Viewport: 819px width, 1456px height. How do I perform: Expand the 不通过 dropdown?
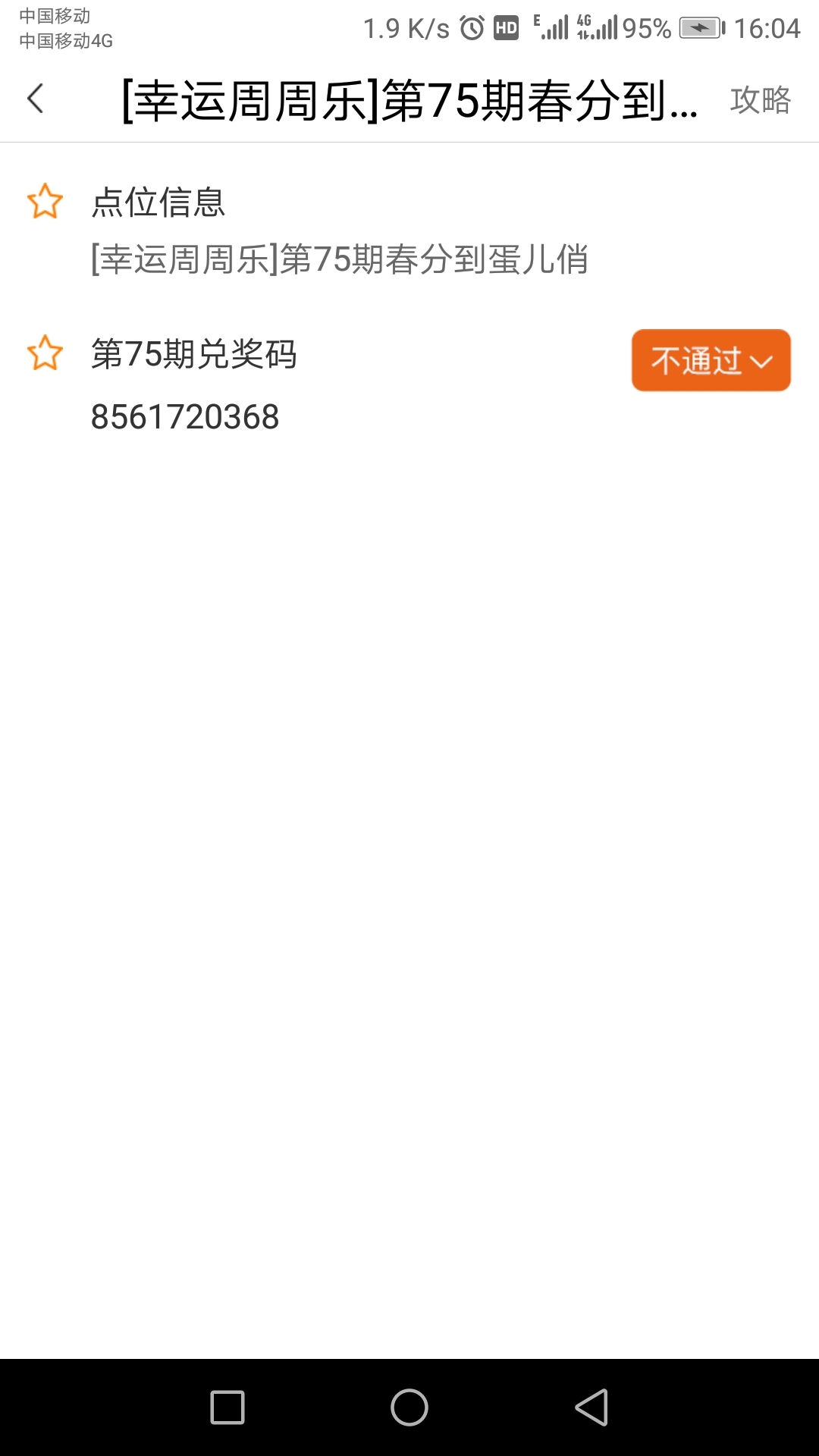coord(711,360)
